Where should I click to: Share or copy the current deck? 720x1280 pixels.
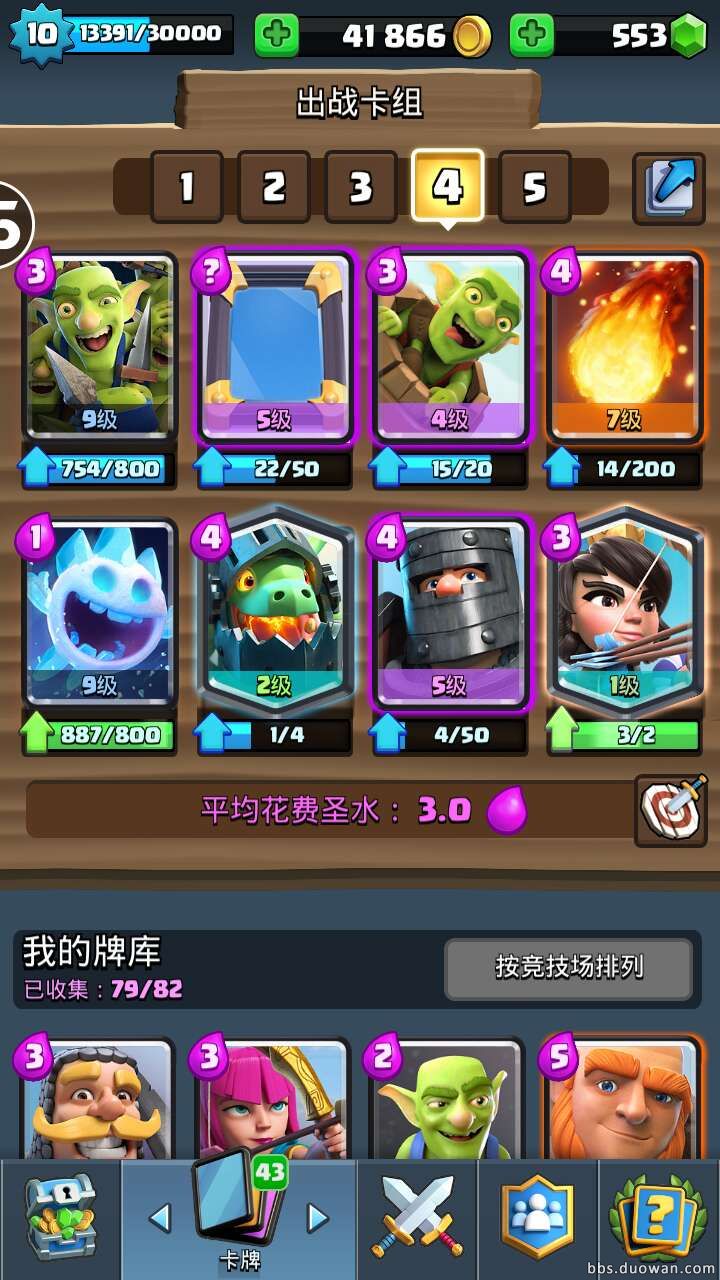pyautogui.click(x=669, y=186)
